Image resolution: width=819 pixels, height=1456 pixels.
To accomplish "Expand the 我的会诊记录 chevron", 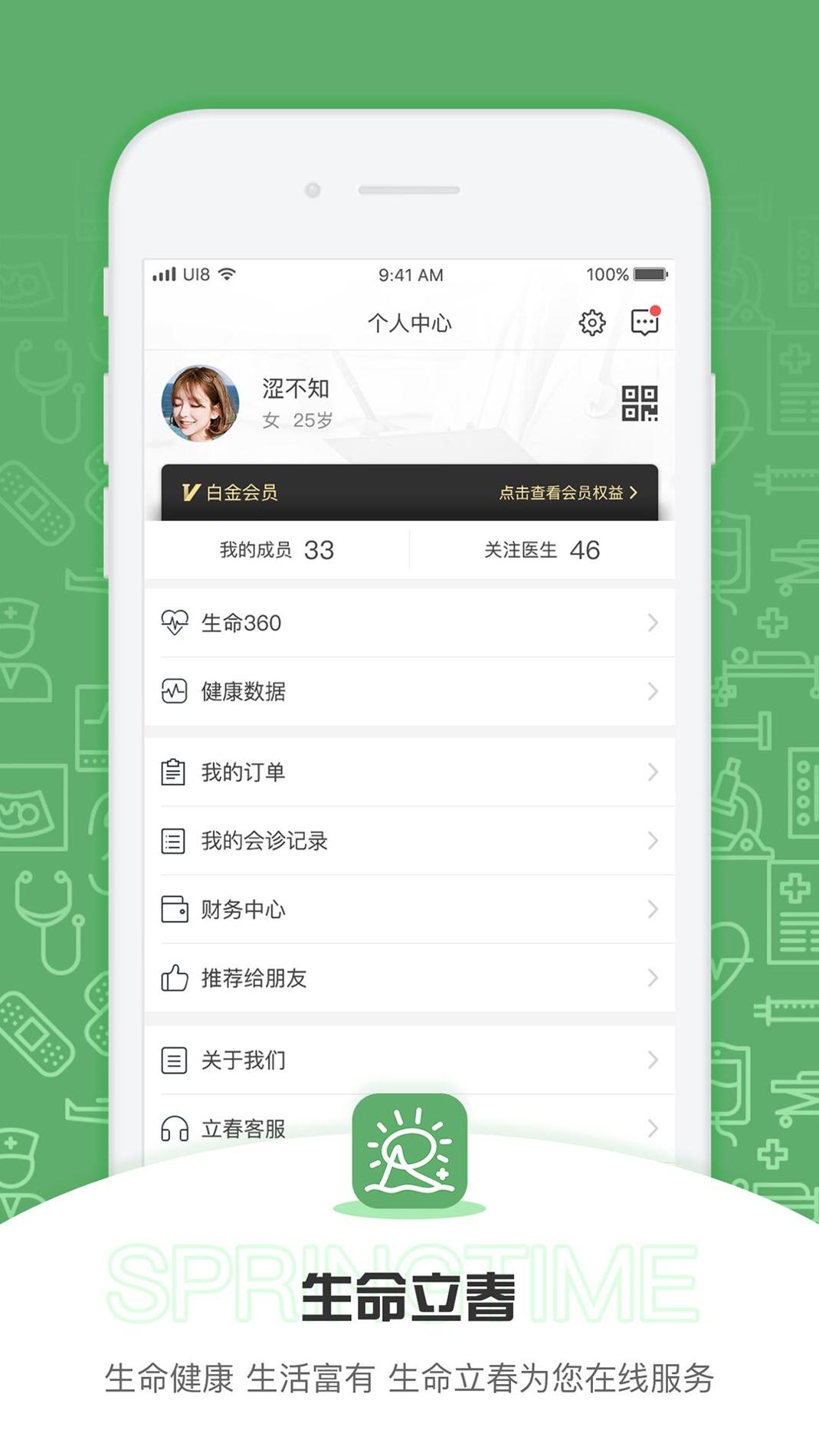I will point(650,841).
